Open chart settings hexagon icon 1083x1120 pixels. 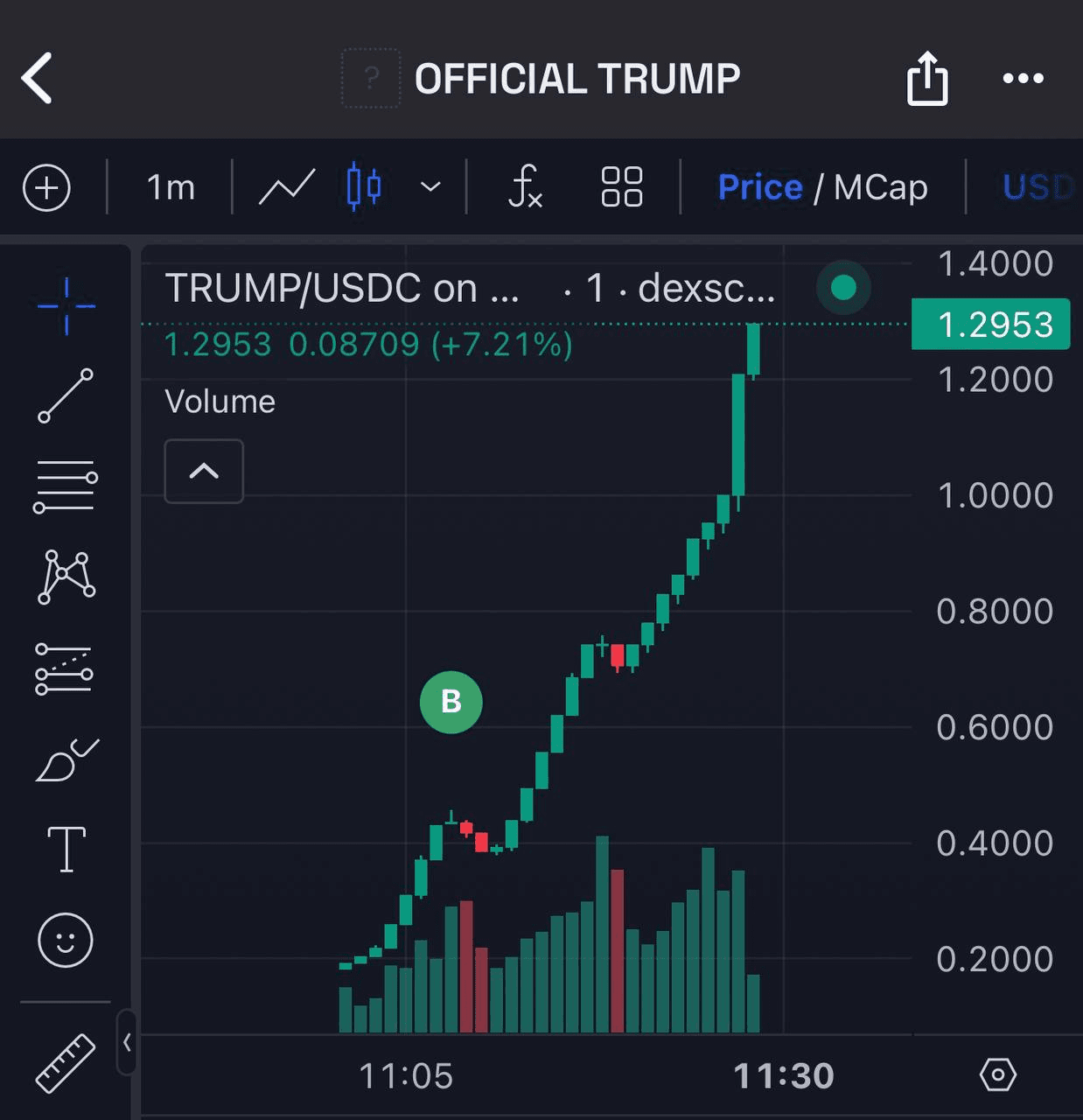pos(998,1074)
